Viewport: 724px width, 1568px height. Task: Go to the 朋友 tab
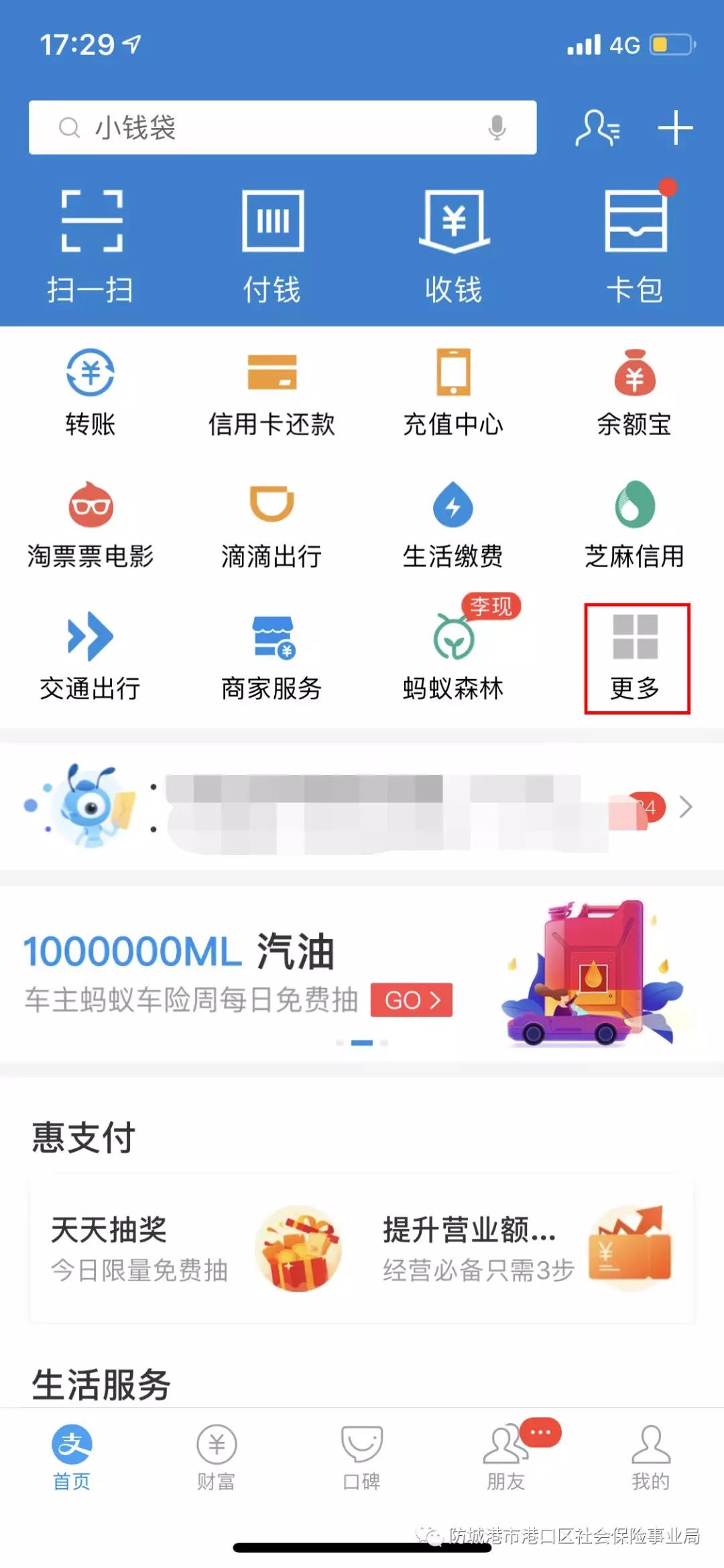(x=507, y=1456)
